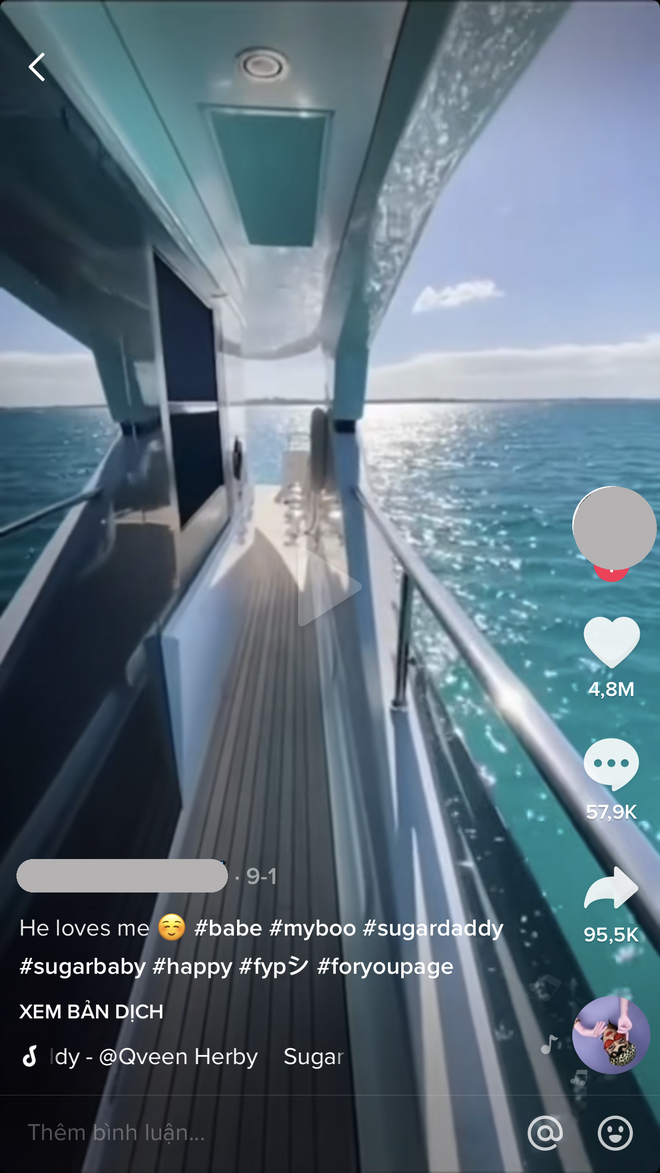Open the emoji picker smiley icon

pos(615,1132)
